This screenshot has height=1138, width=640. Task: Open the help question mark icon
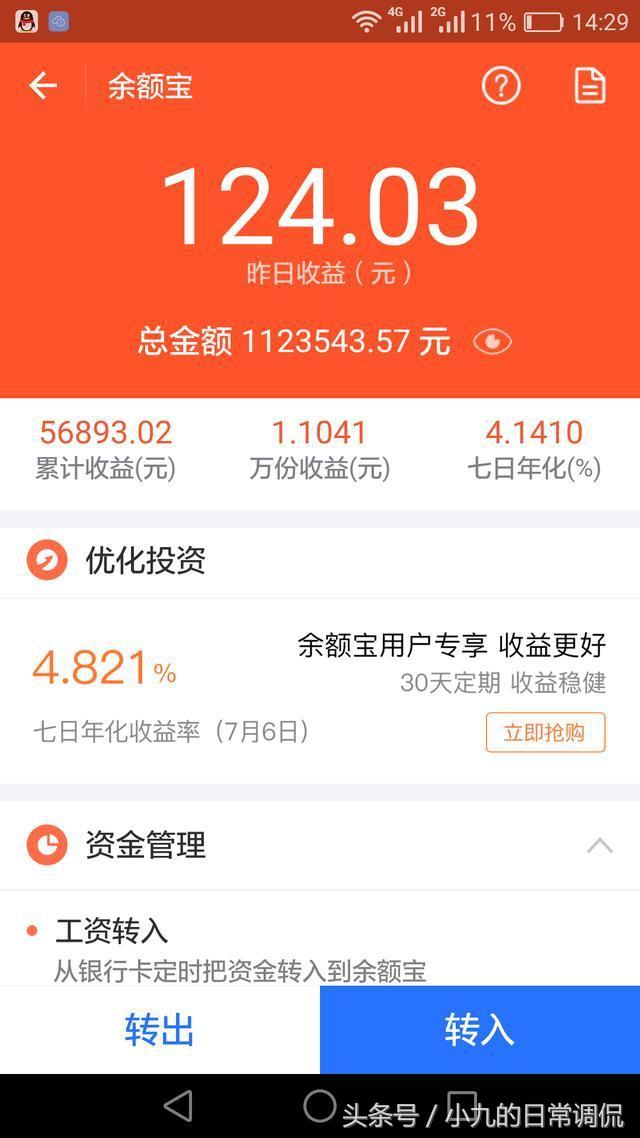coord(501,87)
